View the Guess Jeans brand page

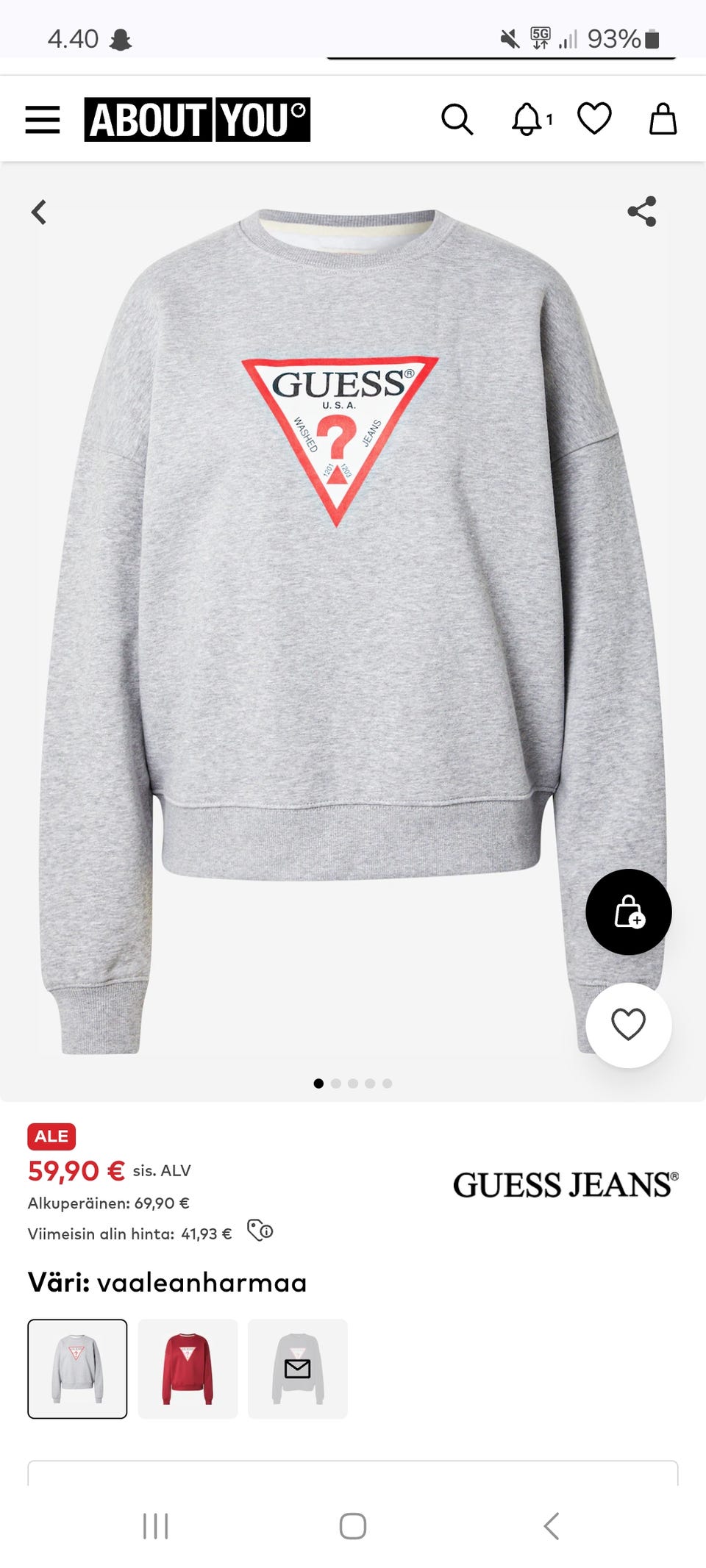pyautogui.click(x=565, y=1186)
